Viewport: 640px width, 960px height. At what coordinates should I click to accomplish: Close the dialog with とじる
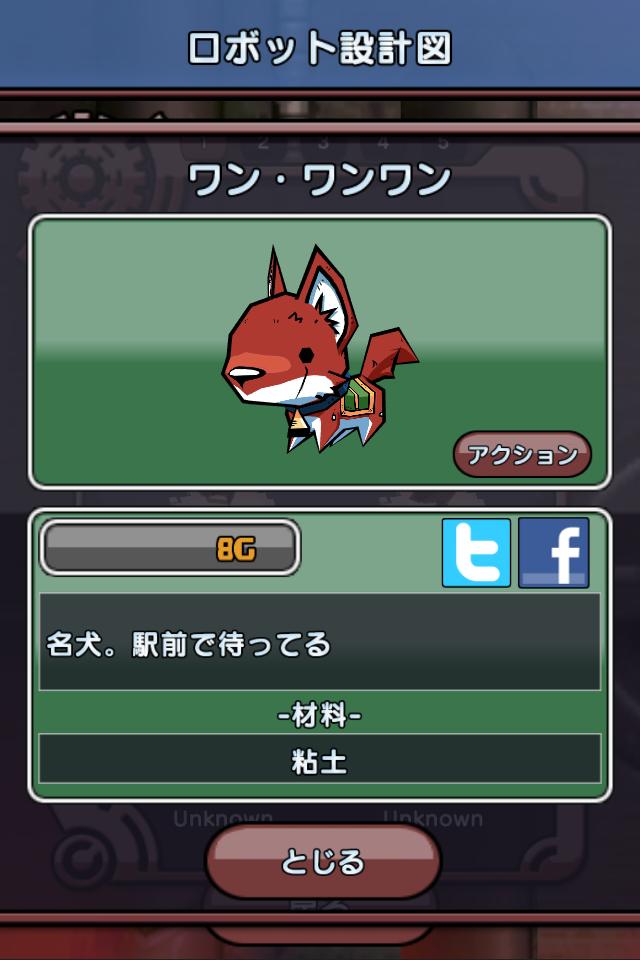click(323, 862)
